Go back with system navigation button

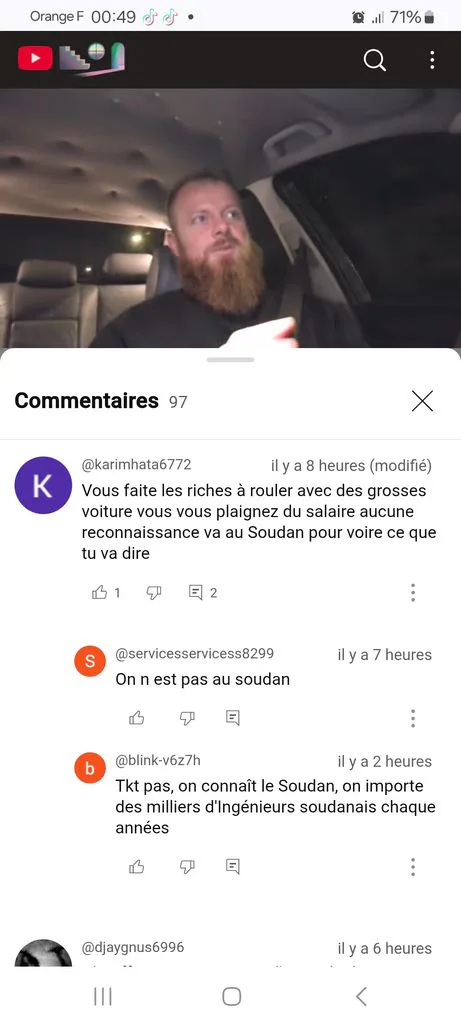click(x=361, y=996)
